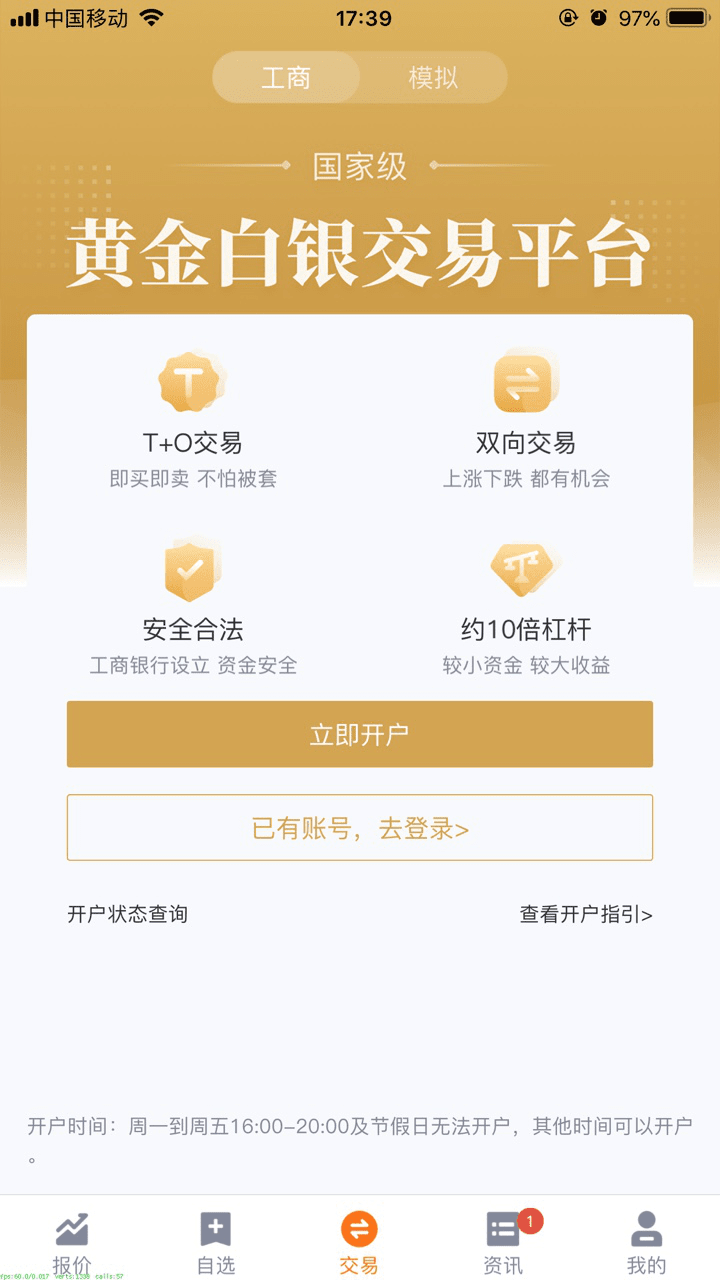Tap the 立即开户 button

pyautogui.click(x=360, y=734)
